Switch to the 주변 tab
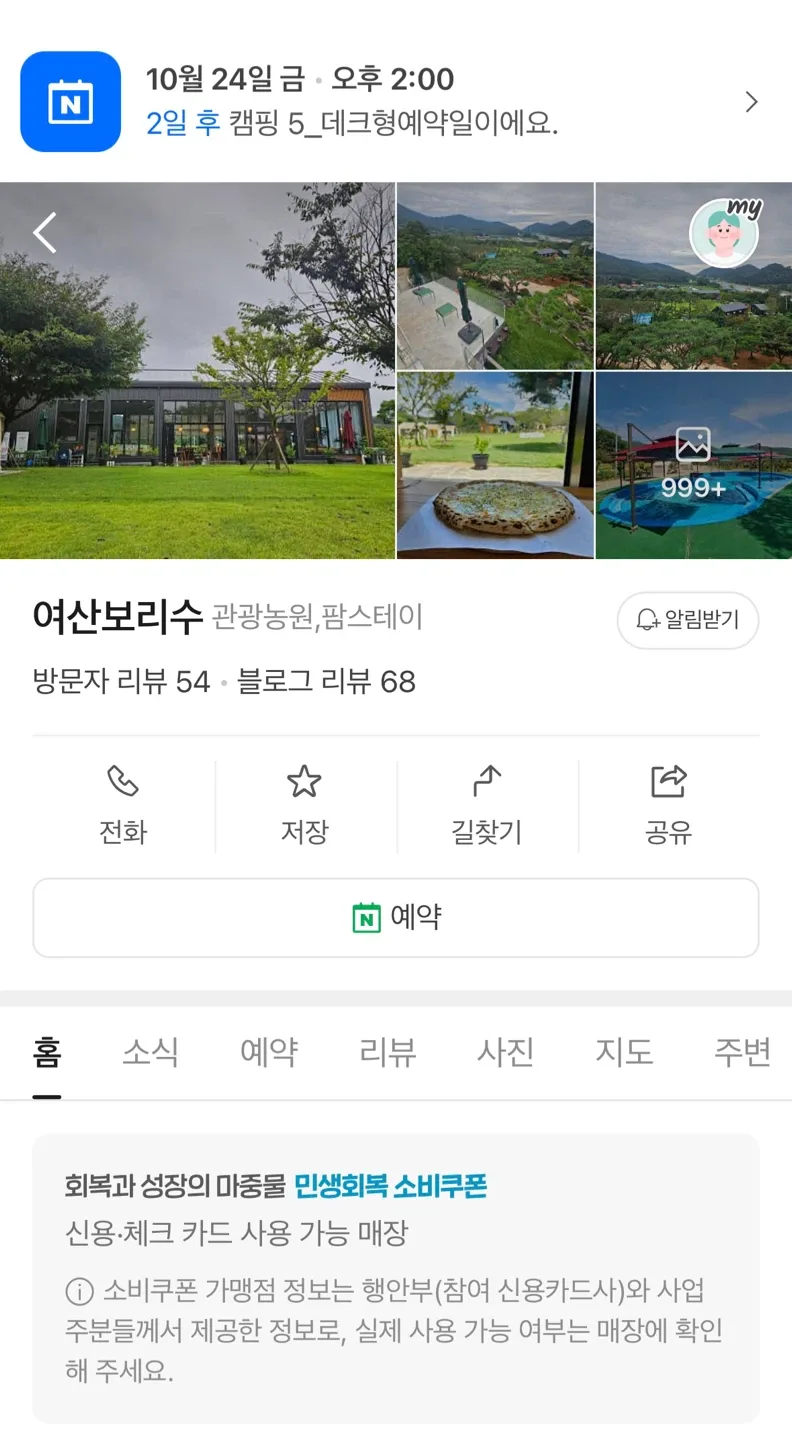Image resolution: width=792 pixels, height=1440 pixels. pos(742,1052)
